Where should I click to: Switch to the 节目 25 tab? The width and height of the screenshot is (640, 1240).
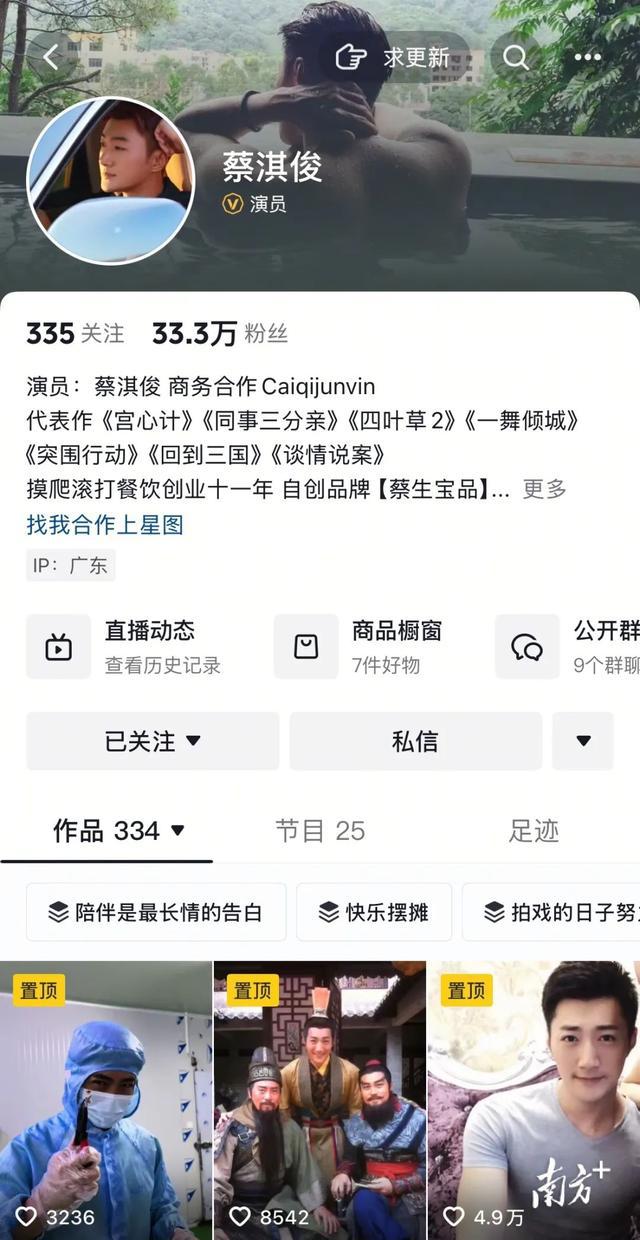[x=320, y=830]
